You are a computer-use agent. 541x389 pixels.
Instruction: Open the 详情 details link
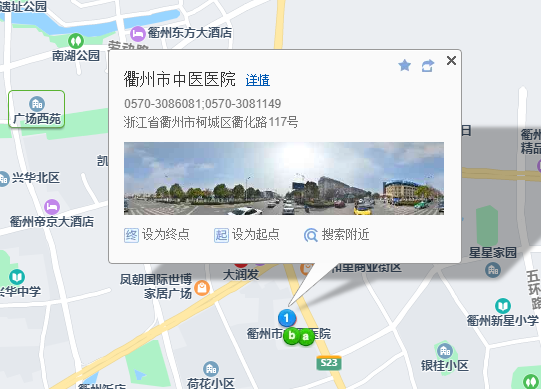coord(257,80)
